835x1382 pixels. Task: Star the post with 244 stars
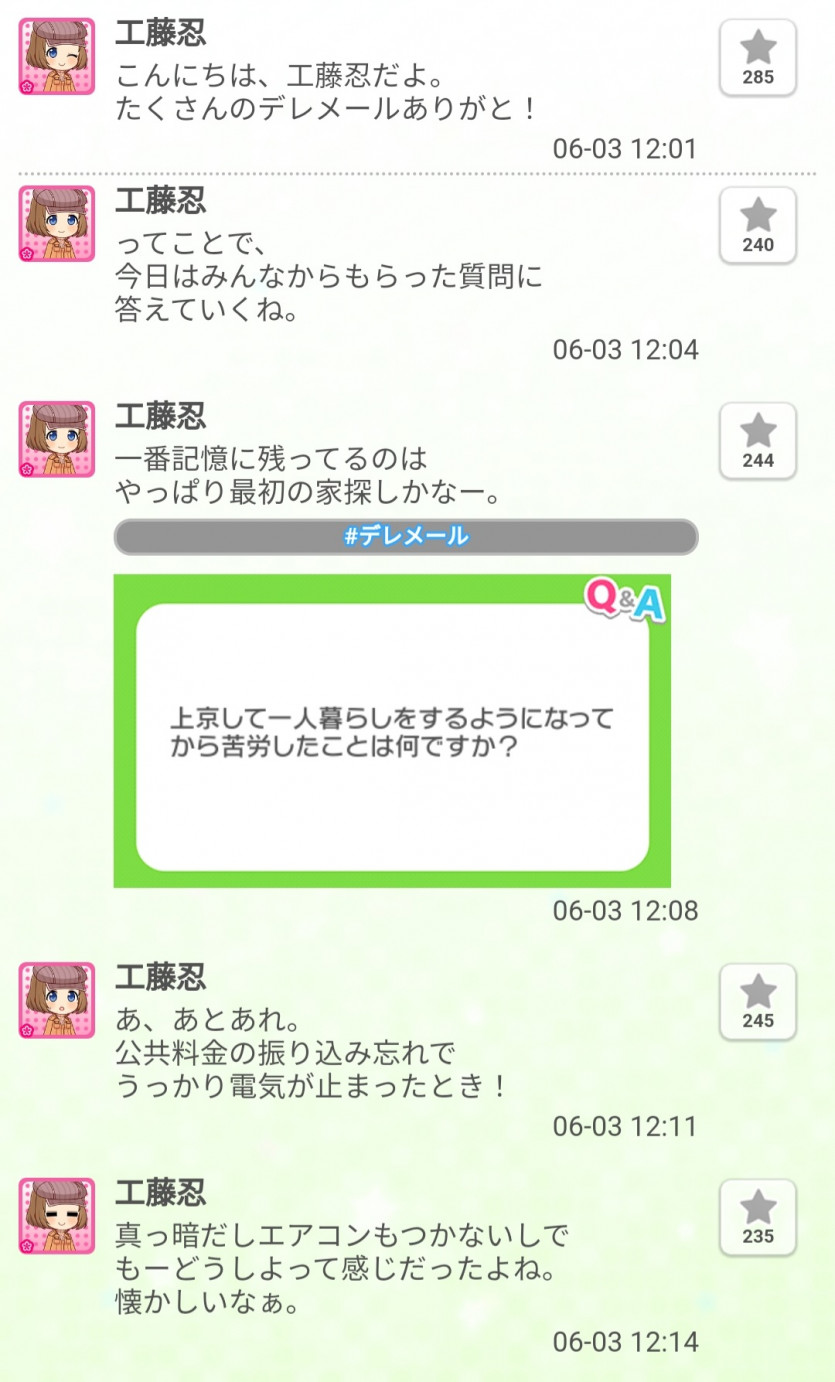pyautogui.click(x=758, y=441)
